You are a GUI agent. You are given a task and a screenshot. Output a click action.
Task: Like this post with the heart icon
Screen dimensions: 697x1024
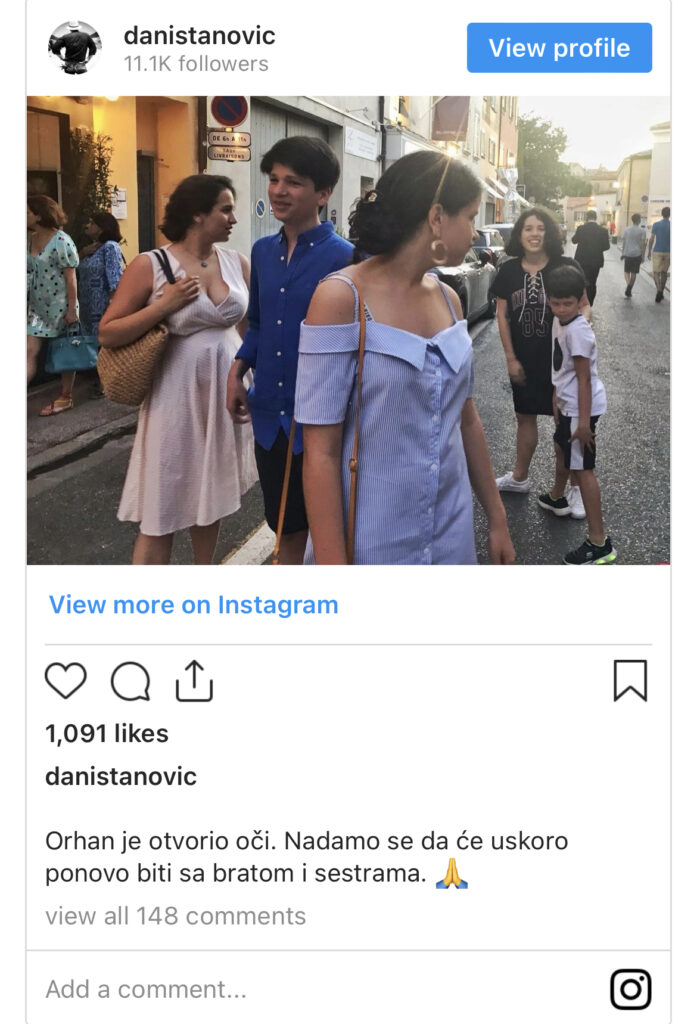pos(66,681)
